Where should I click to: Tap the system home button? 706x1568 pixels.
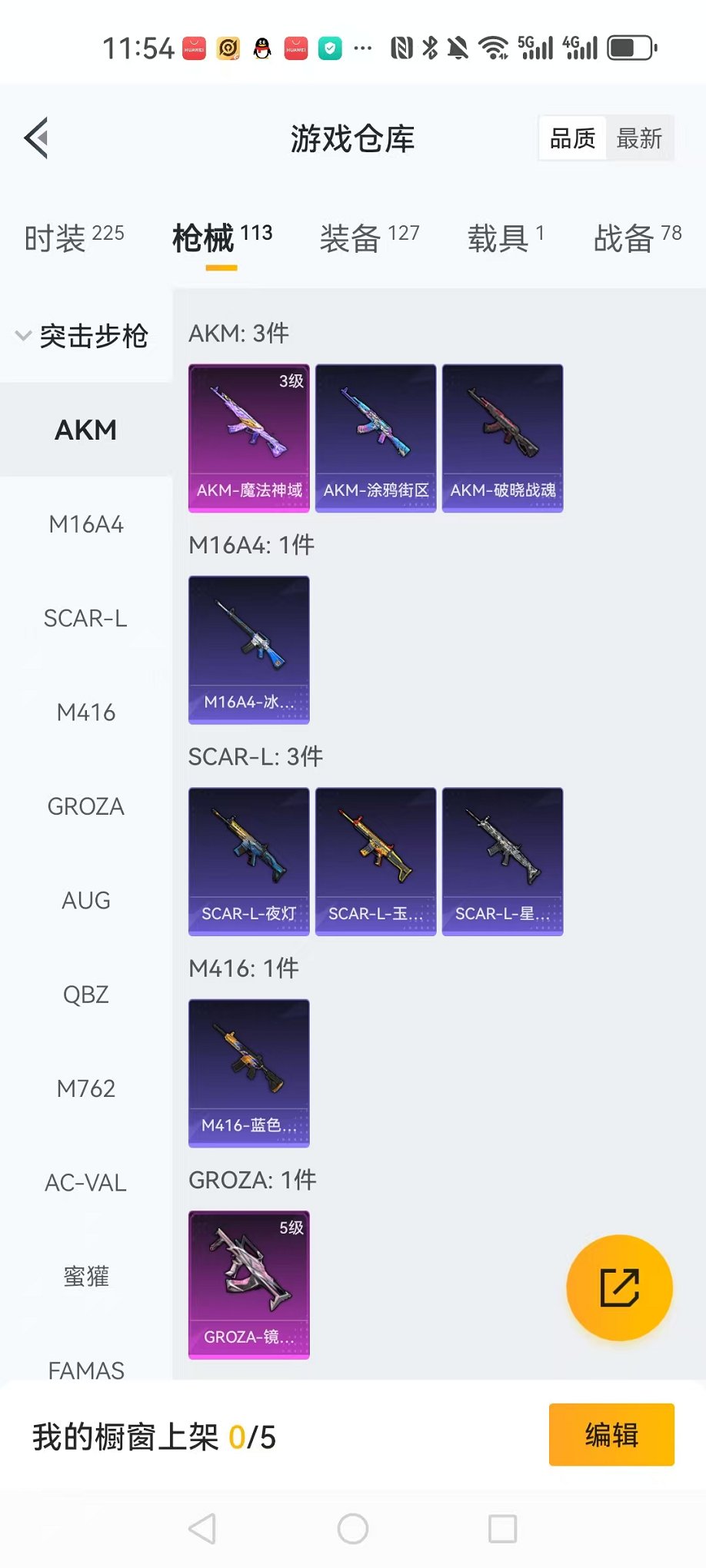[x=353, y=1529]
